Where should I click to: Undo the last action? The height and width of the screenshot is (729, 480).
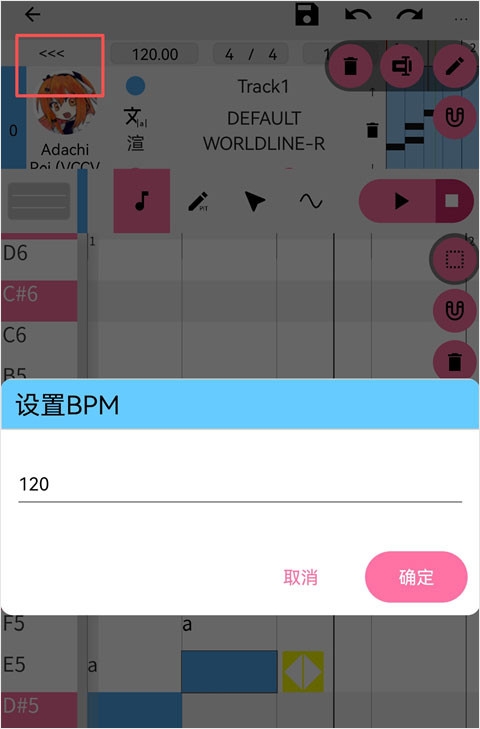tap(358, 15)
